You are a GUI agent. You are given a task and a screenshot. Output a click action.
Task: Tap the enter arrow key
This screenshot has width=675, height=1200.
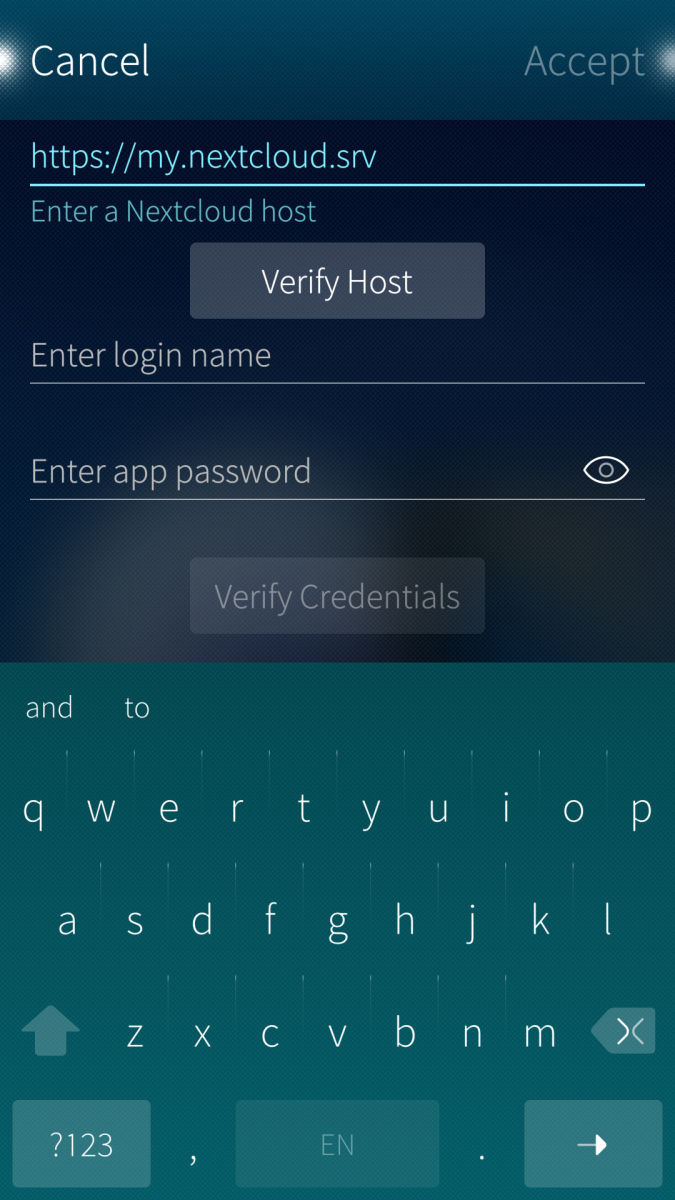593,1144
